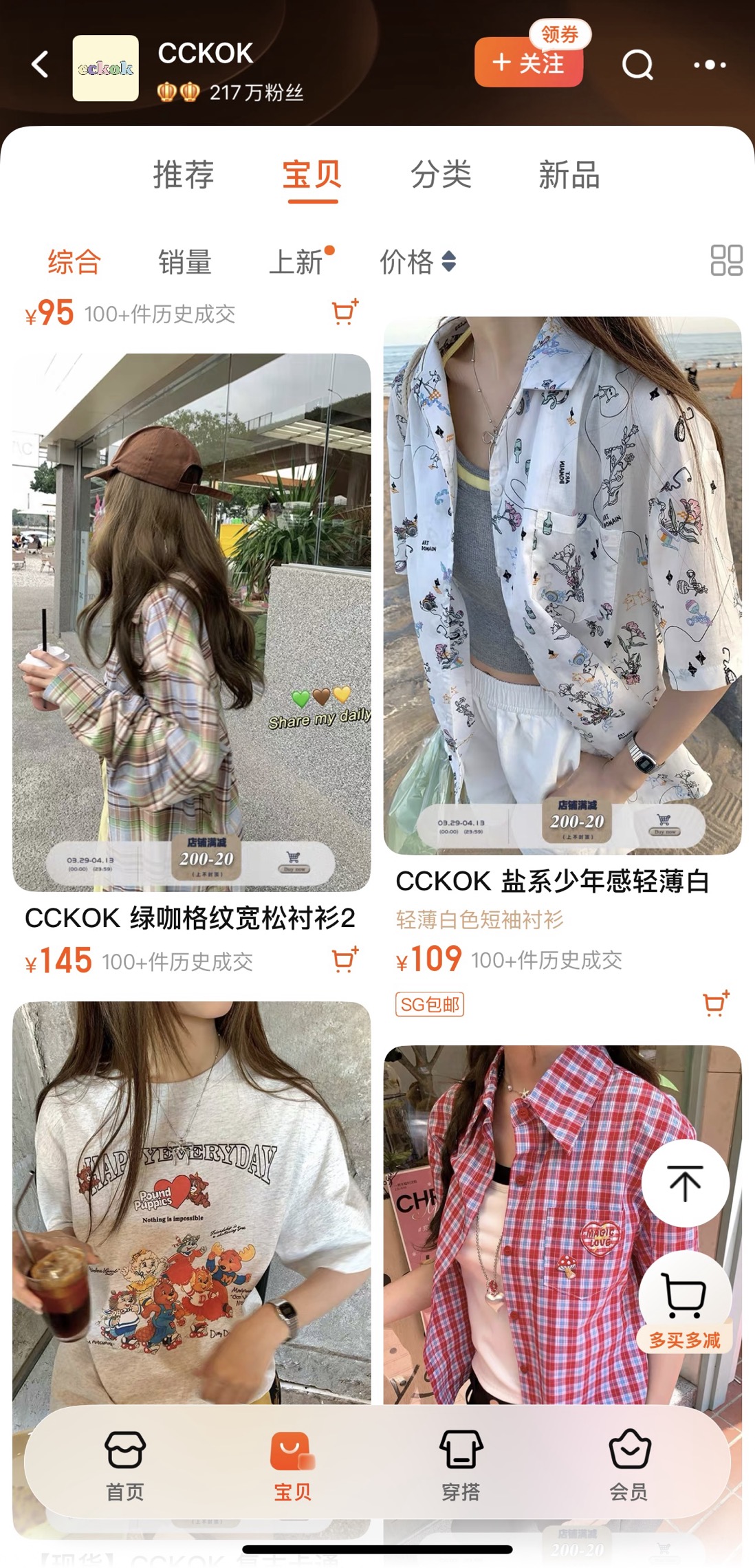Viewport: 755px width, 1568px height.
Task: Switch to the 分类 tab
Action: [x=441, y=175]
